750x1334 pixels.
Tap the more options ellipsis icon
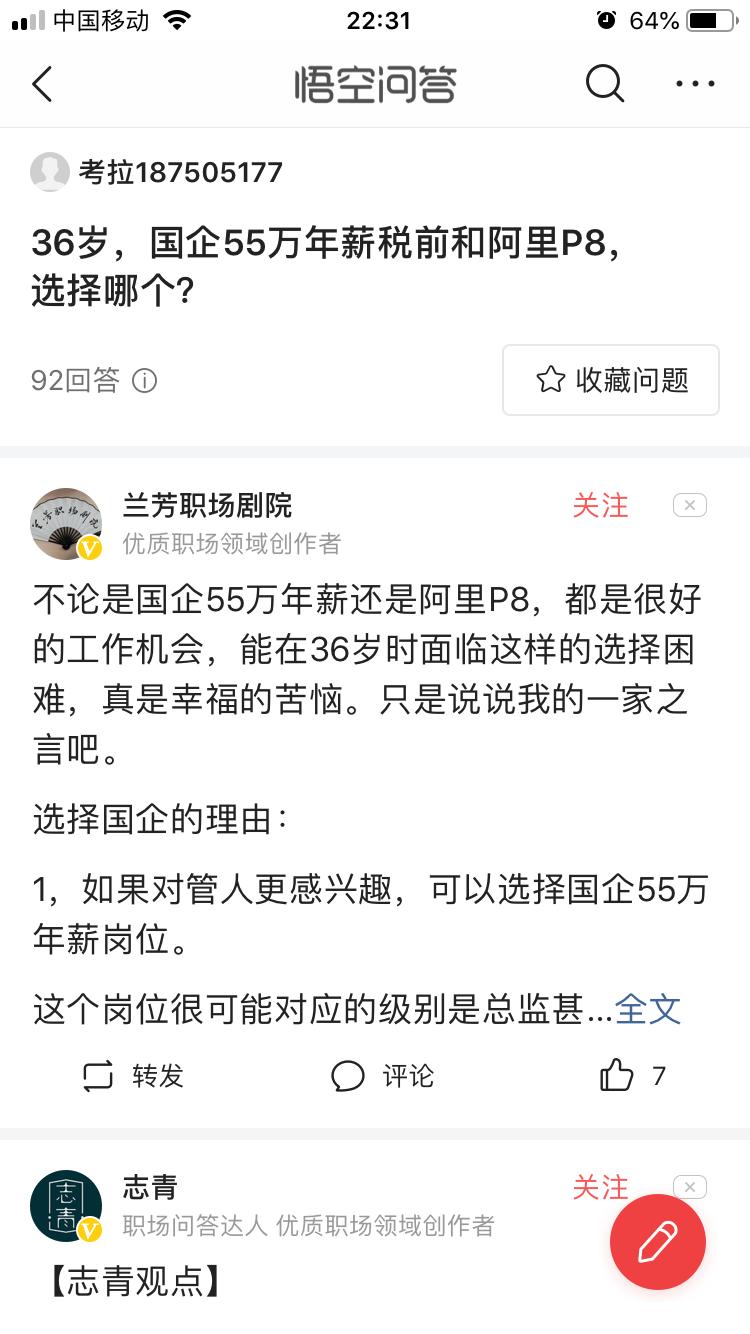(694, 84)
